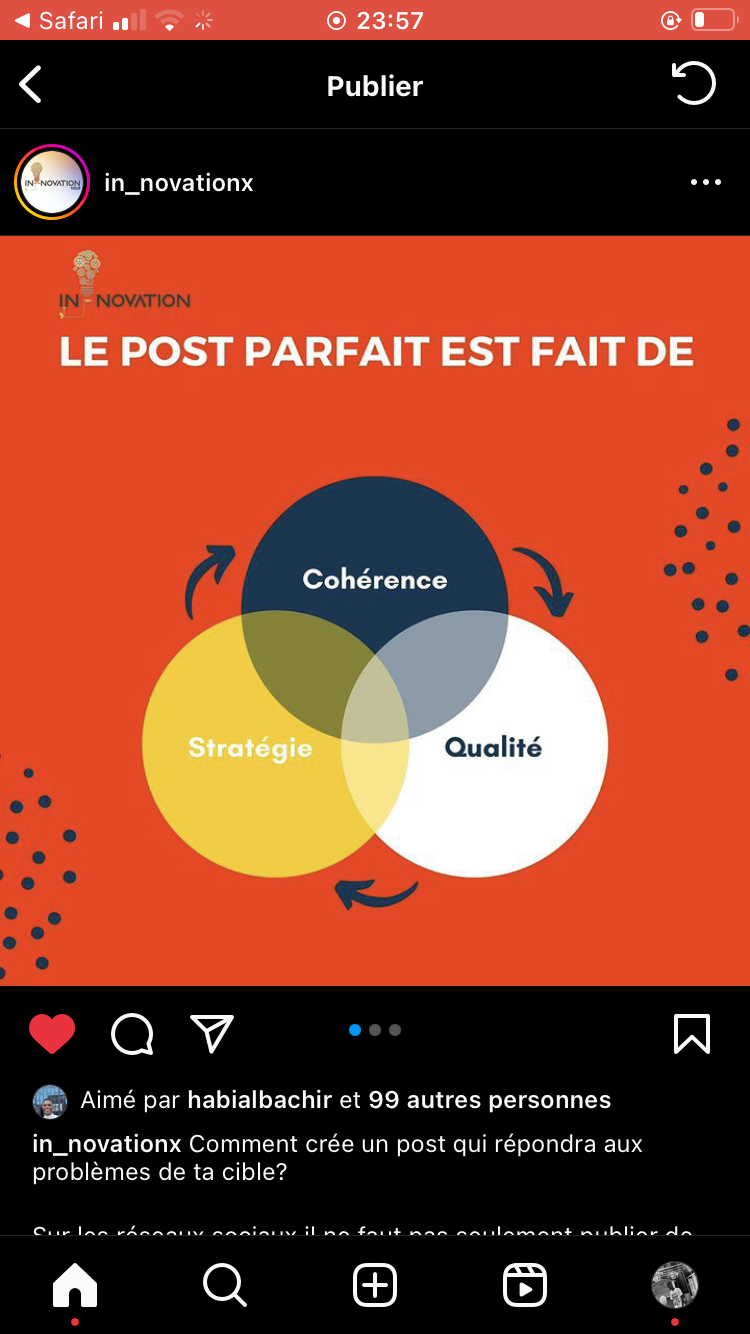Open the in_novationx username in the post header

click(179, 183)
